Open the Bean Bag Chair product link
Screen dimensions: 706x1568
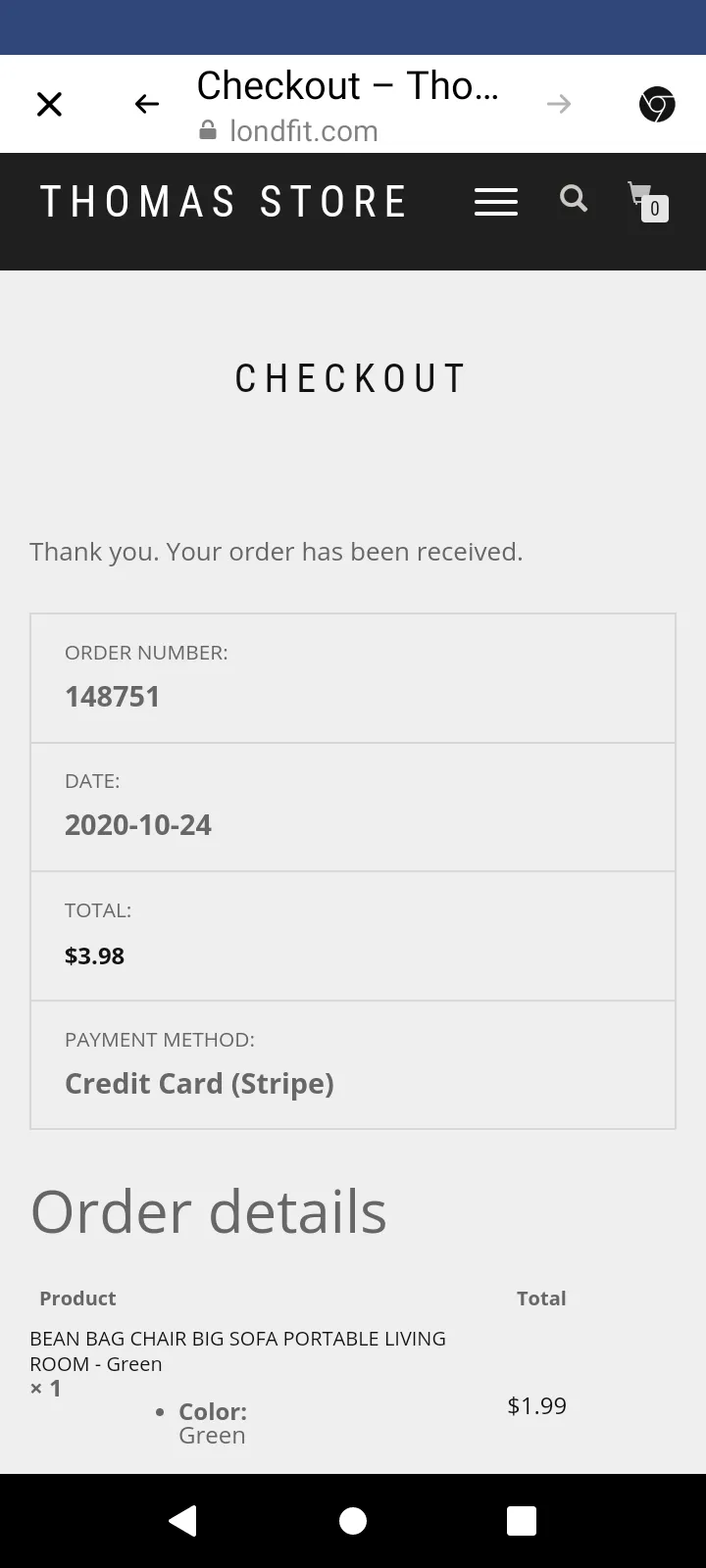pyautogui.click(x=237, y=1350)
